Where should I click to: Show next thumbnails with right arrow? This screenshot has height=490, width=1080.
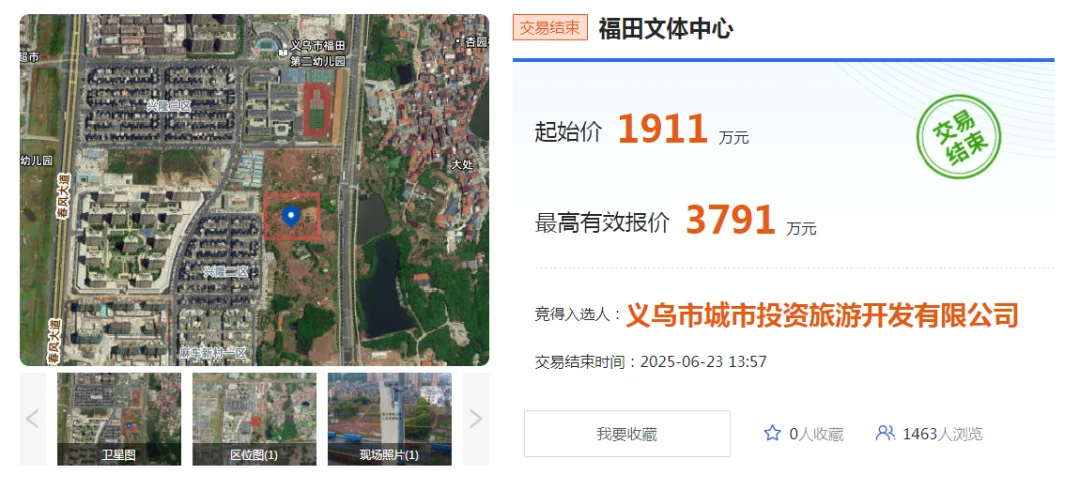coord(476,419)
